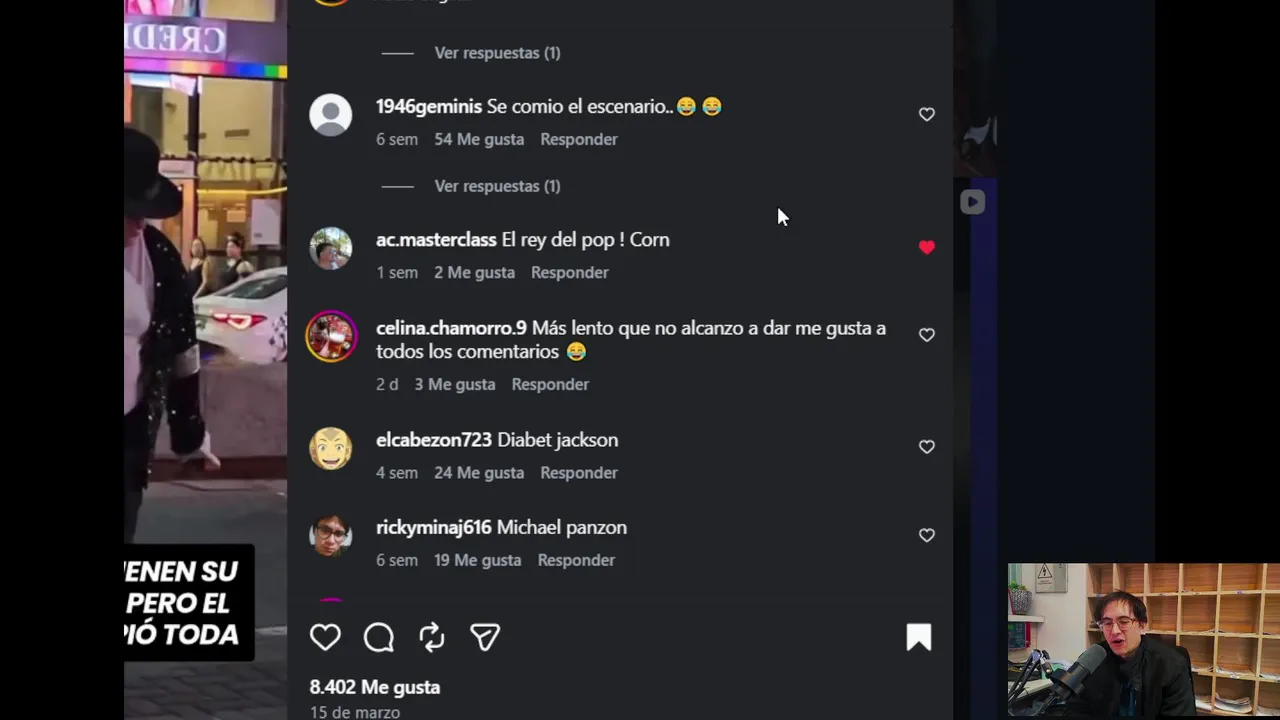The image size is (1280, 720).
Task: Reply to celina.chamorro.9
Action: [550, 384]
